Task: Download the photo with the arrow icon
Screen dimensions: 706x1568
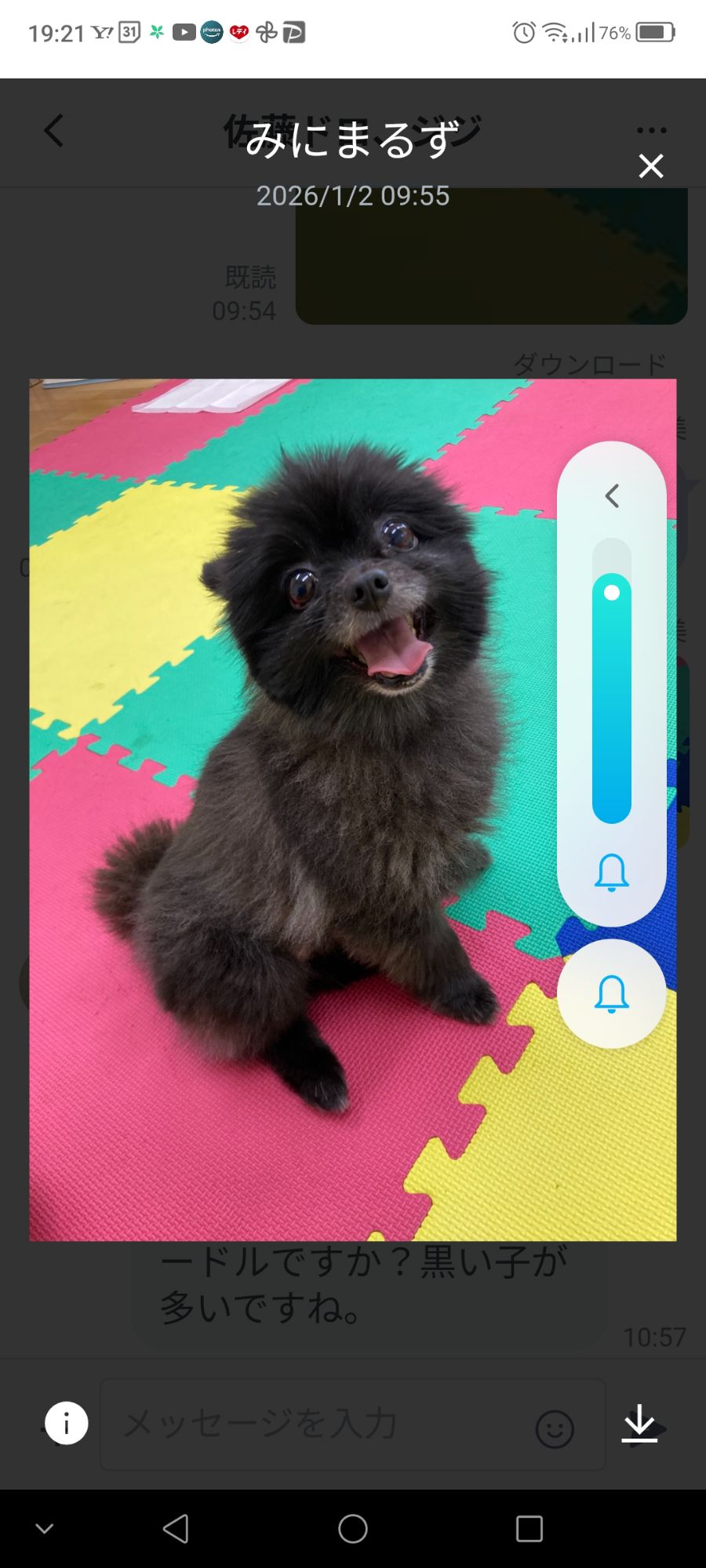Action: pos(640,1423)
